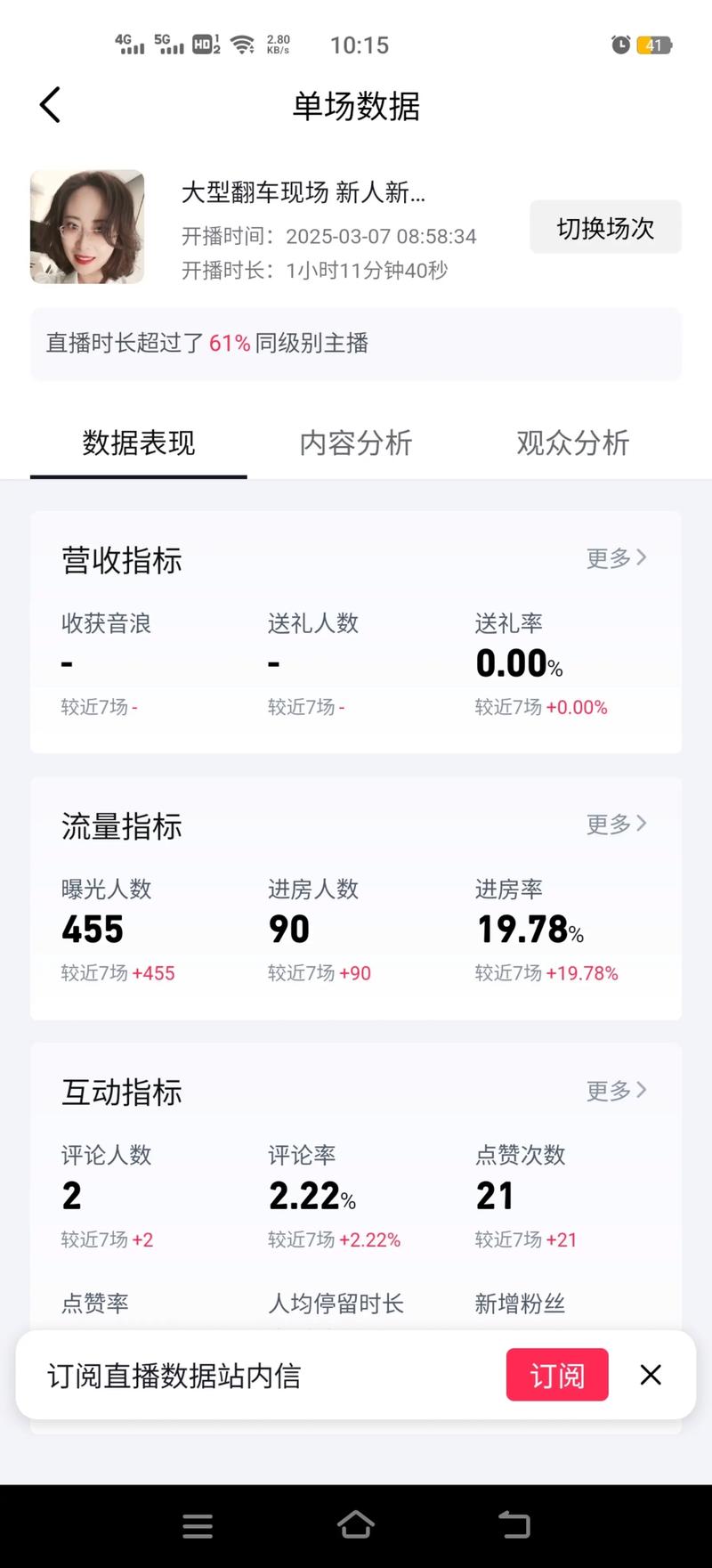Tap the back navigation icon at bottom

(514, 1524)
